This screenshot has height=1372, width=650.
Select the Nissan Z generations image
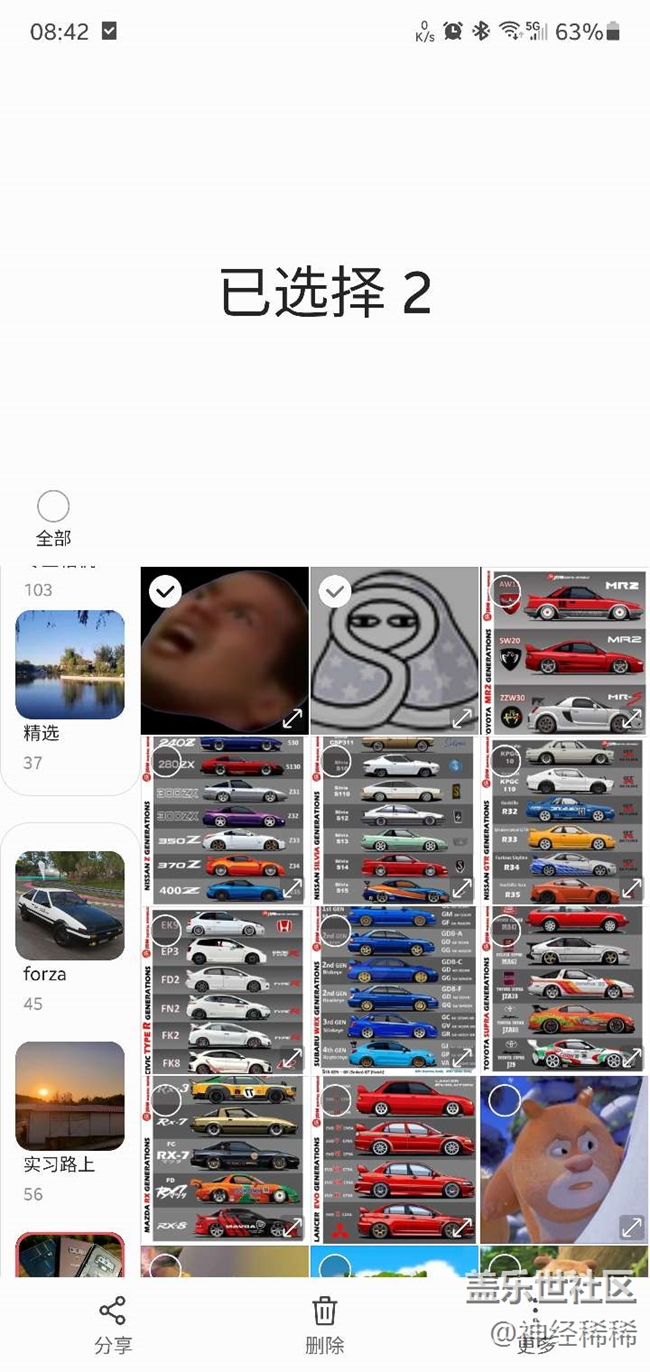click(x=224, y=820)
